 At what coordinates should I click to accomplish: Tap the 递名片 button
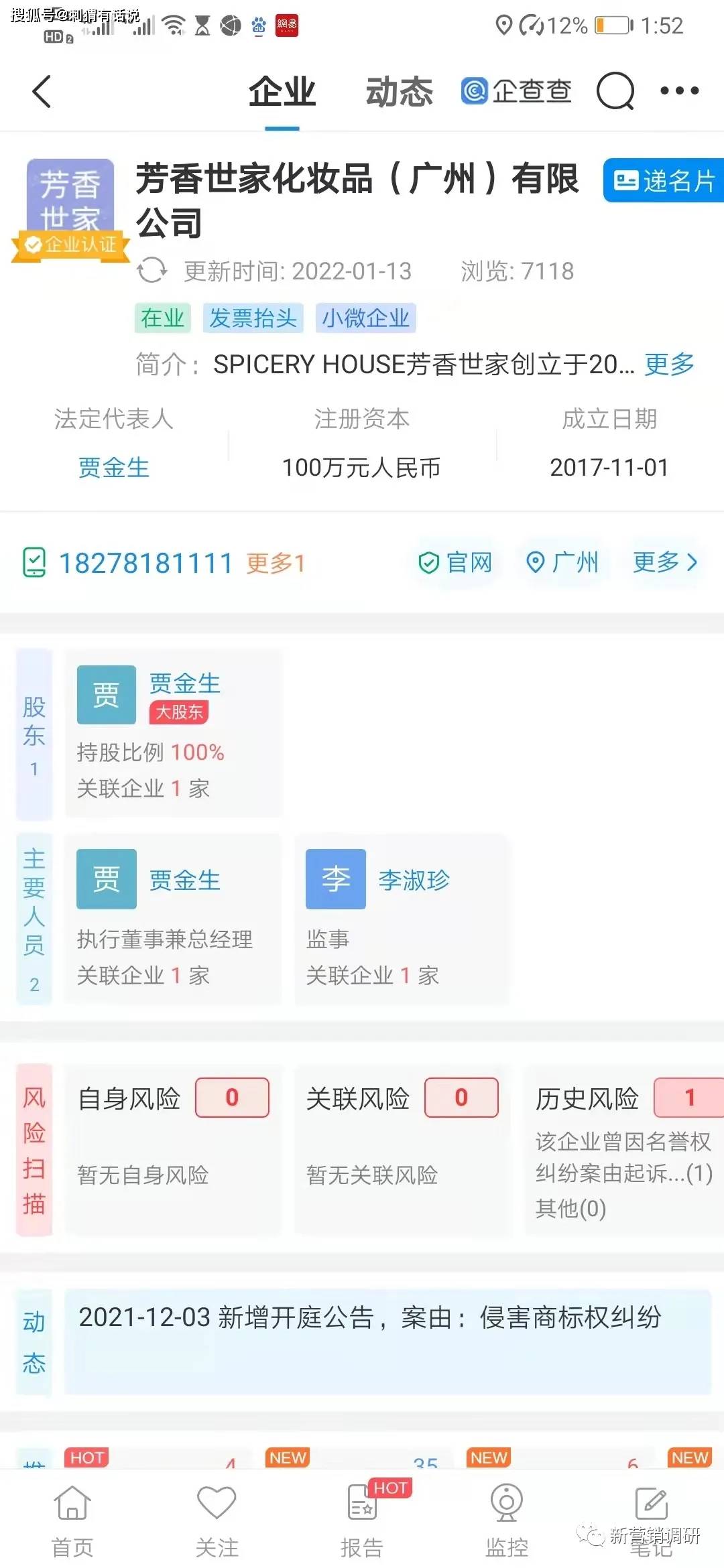(664, 180)
